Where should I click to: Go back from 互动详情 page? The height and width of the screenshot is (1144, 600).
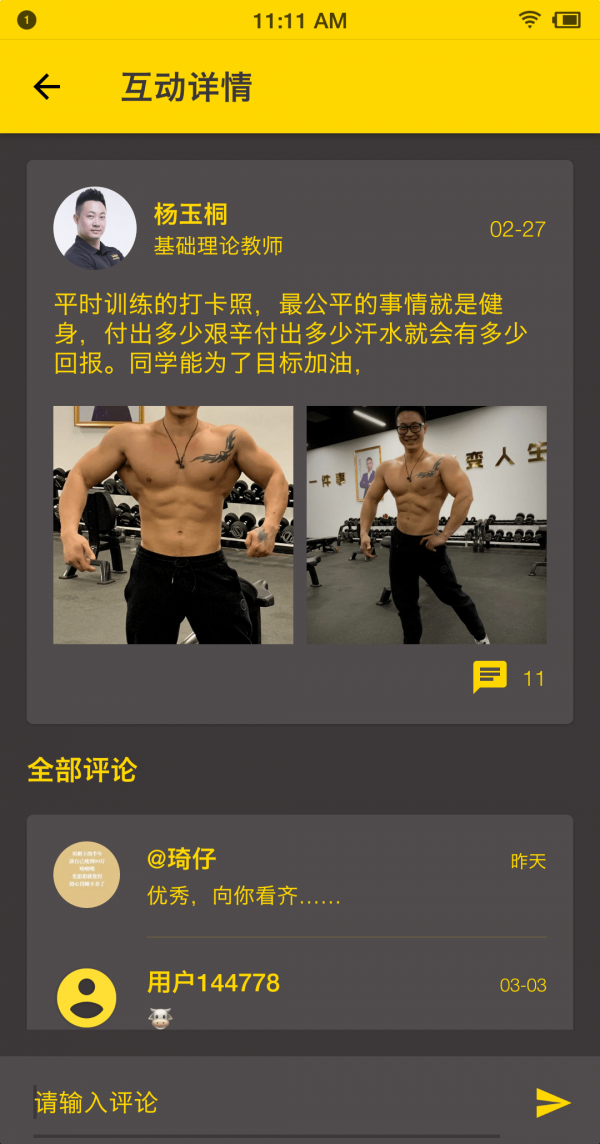click(x=46, y=87)
